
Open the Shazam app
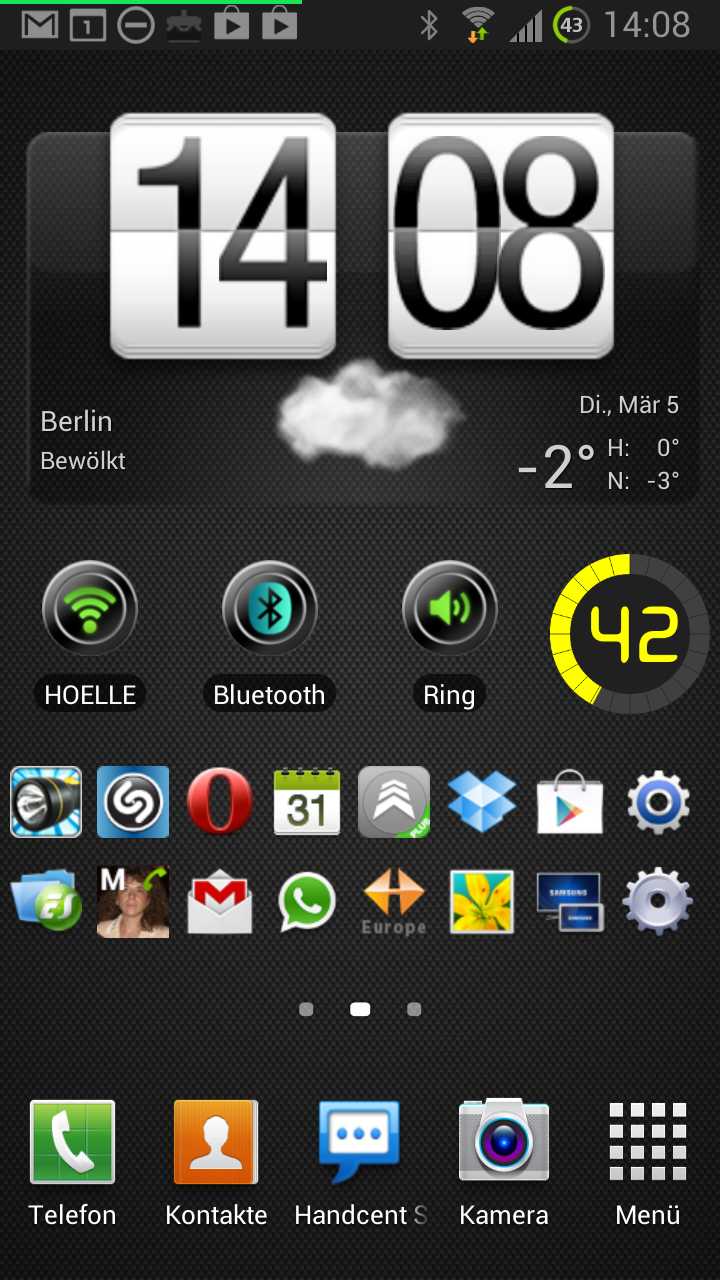[133, 802]
